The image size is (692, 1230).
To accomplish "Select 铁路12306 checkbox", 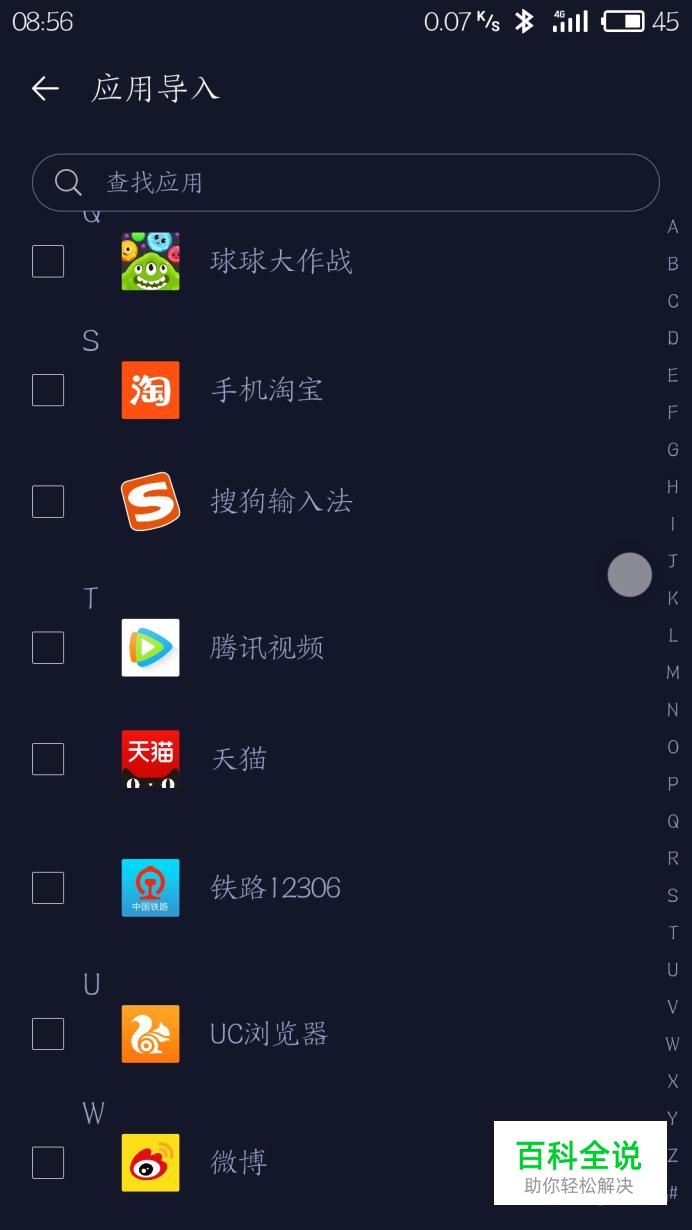I will [x=48, y=887].
